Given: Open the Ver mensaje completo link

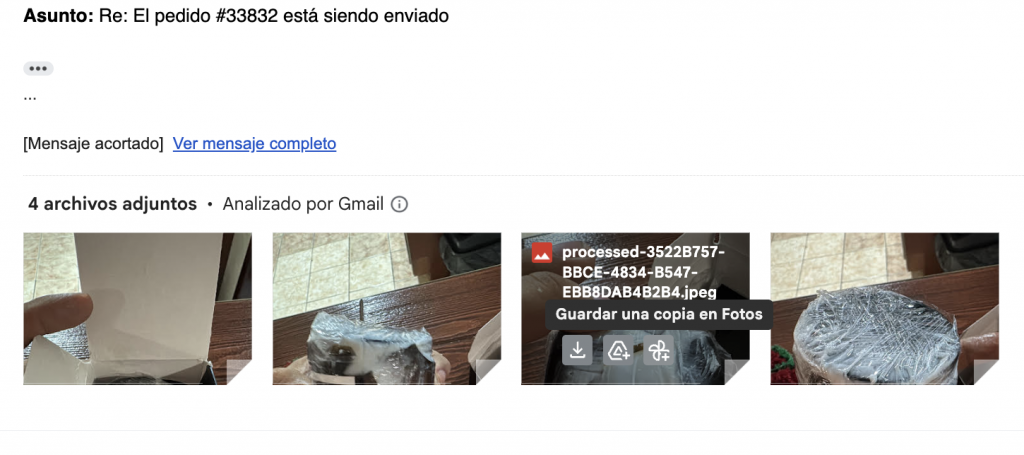Looking at the screenshot, I should click(254, 143).
